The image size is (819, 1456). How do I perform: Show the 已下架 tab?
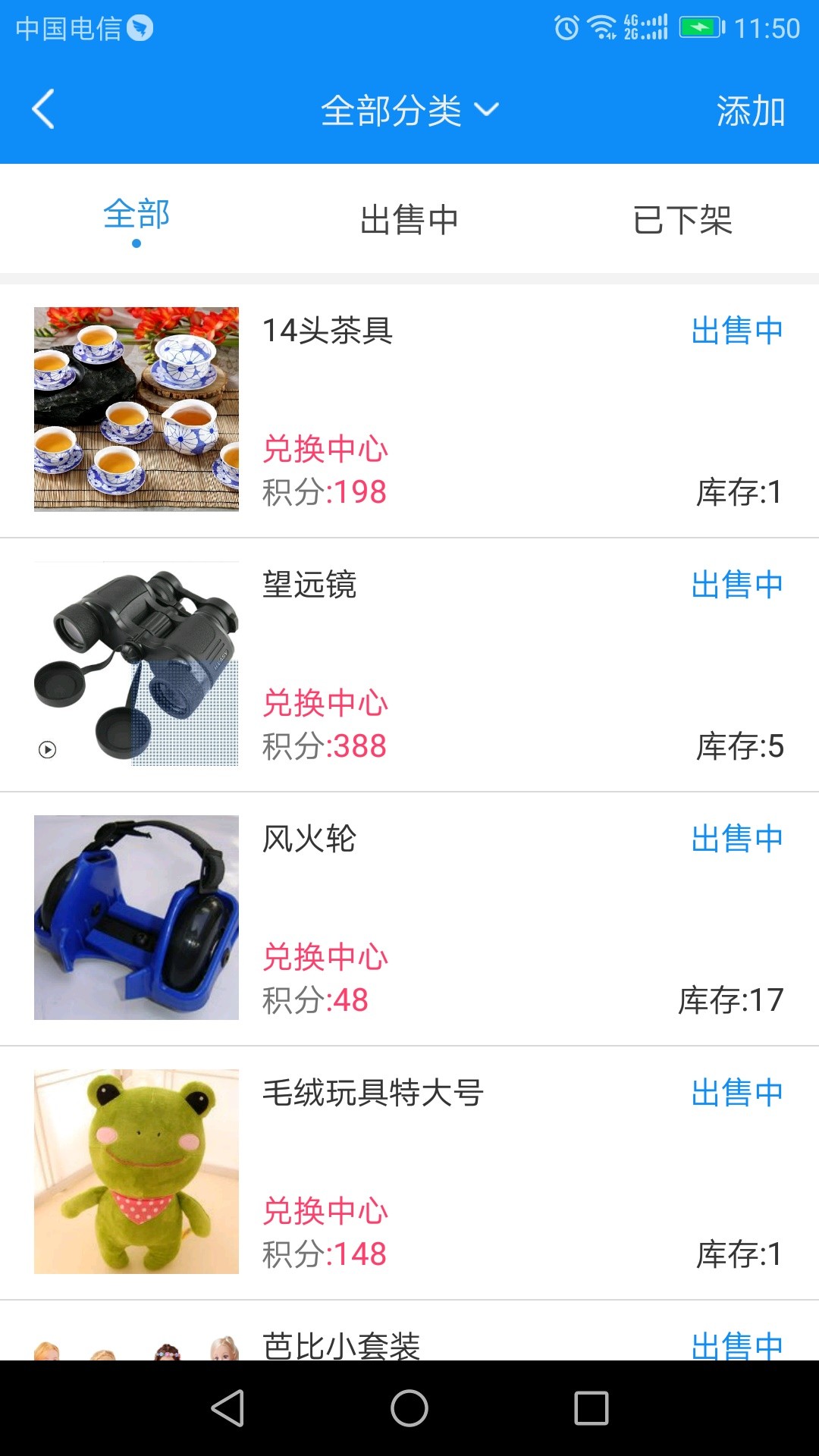(x=682, y=220)
